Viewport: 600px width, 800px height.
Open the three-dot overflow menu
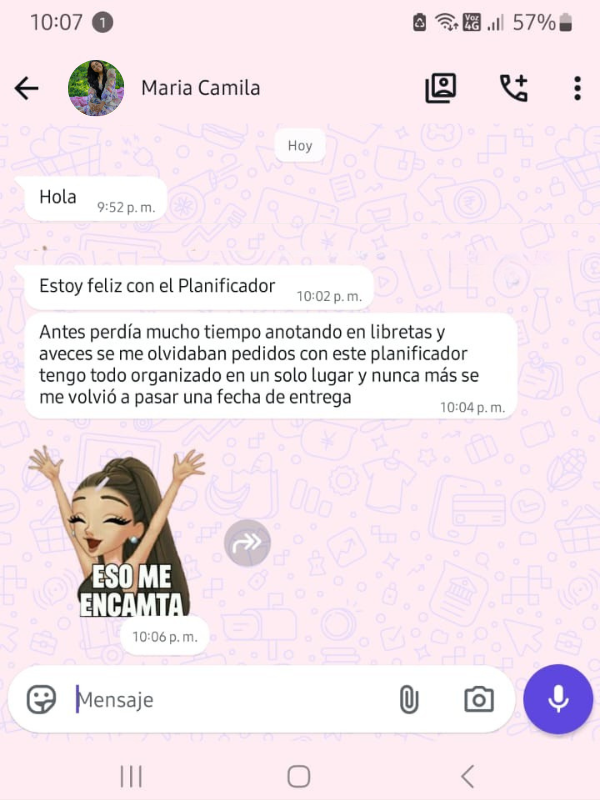click(577, 88)
